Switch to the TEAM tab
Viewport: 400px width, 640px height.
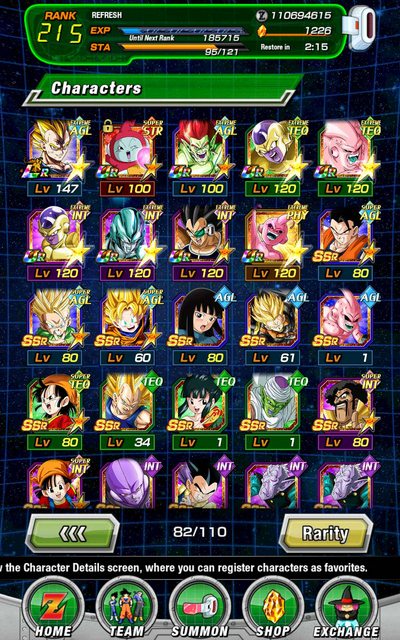127,607
